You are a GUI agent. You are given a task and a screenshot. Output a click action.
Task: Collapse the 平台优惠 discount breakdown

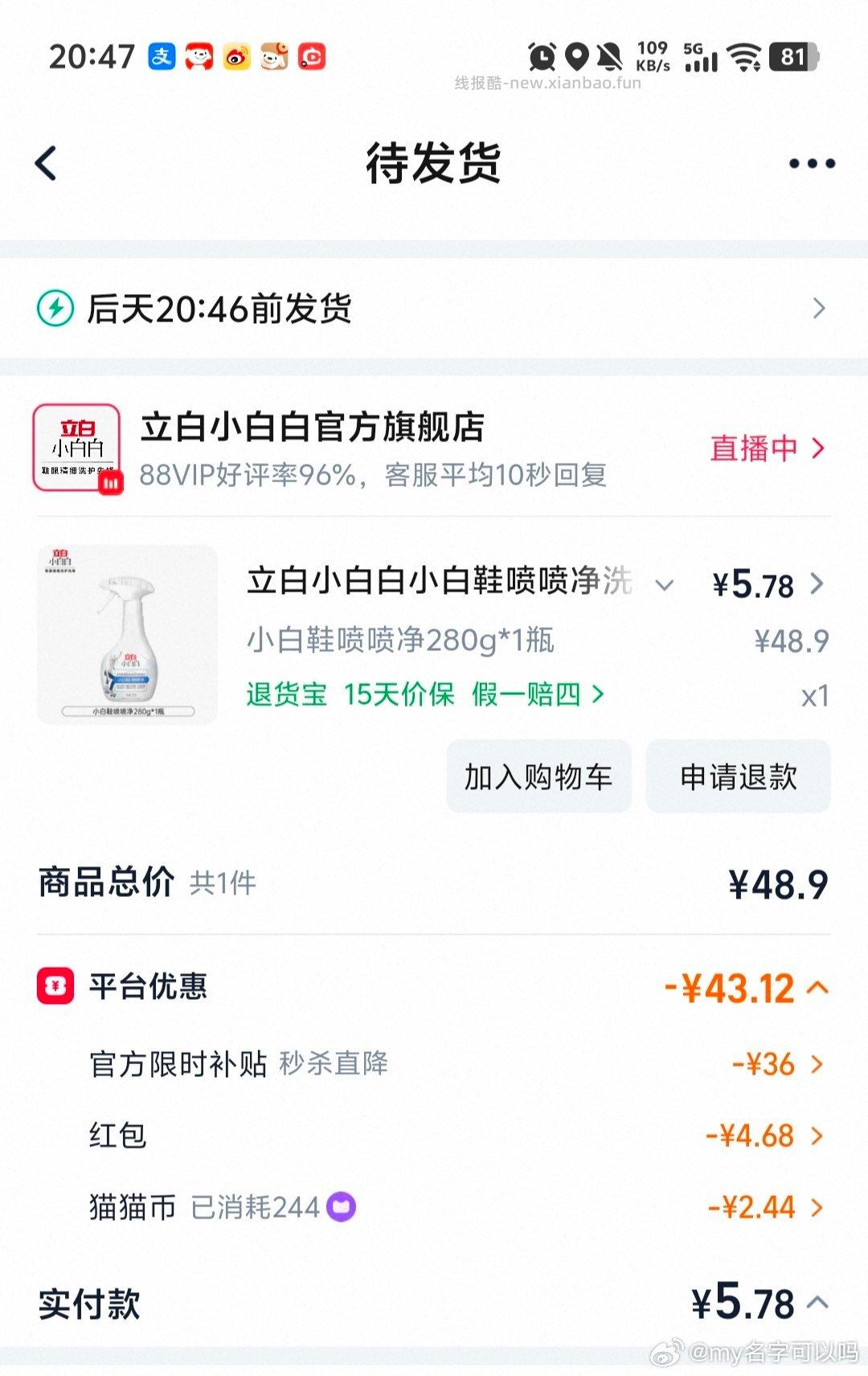[817, 988]
